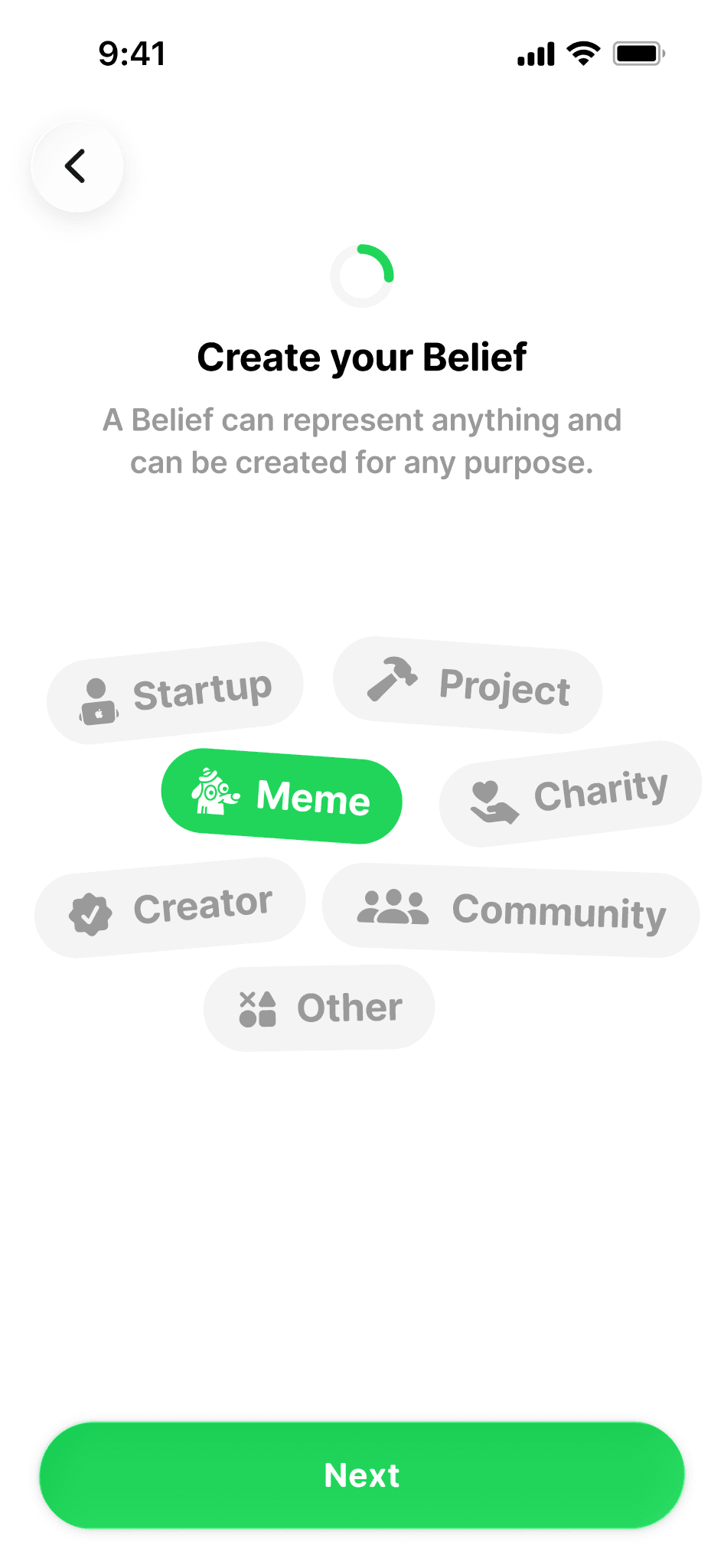This screenshot has width=724, height=1568.
Task: Tap the selected Meme chip
Action: pyautogui.click(x=282, y=796)
